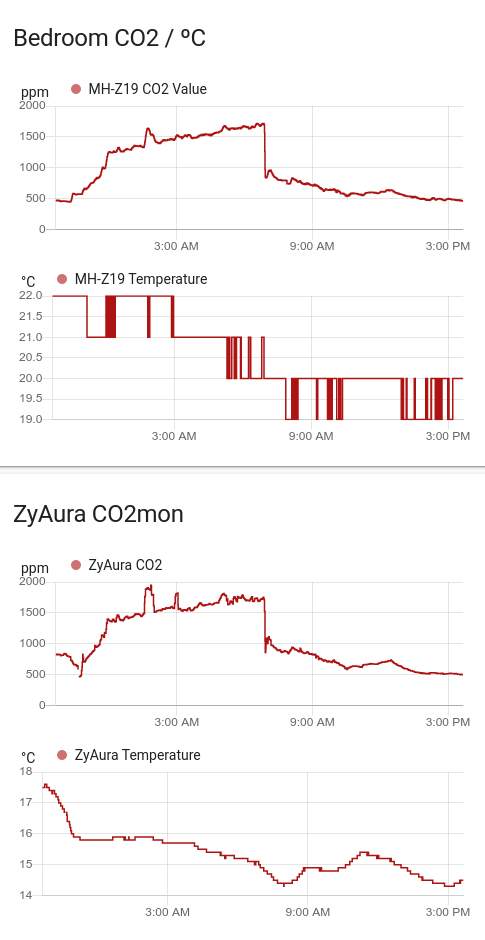Toggle the MH-Z19 CO2 Value legend series
This screenshot has width=485, height=940.
pos(138,89)
